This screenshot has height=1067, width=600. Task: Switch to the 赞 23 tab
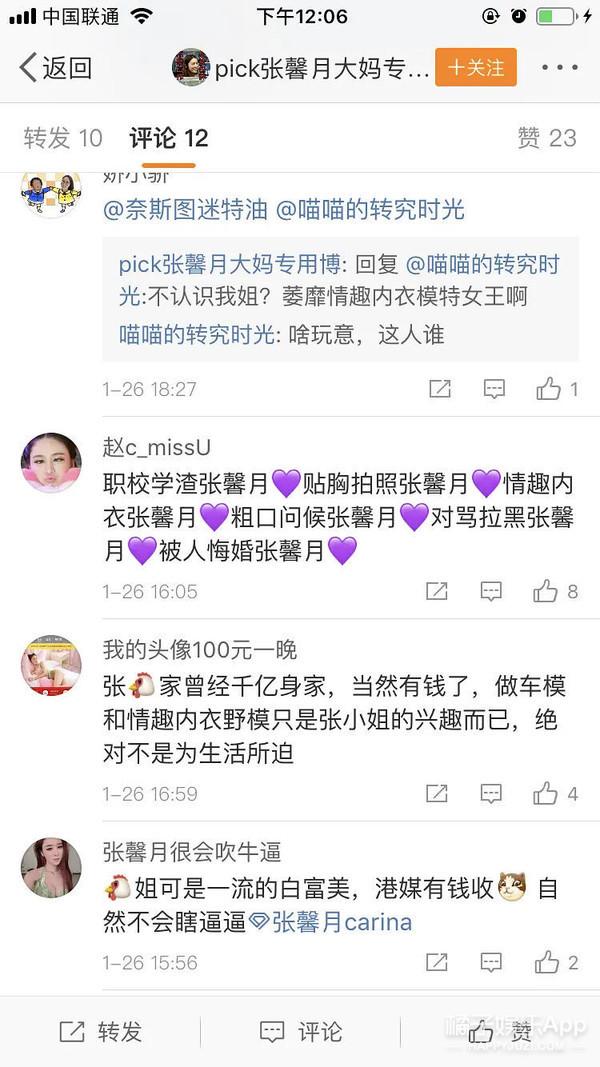click(x=547, y=138)
